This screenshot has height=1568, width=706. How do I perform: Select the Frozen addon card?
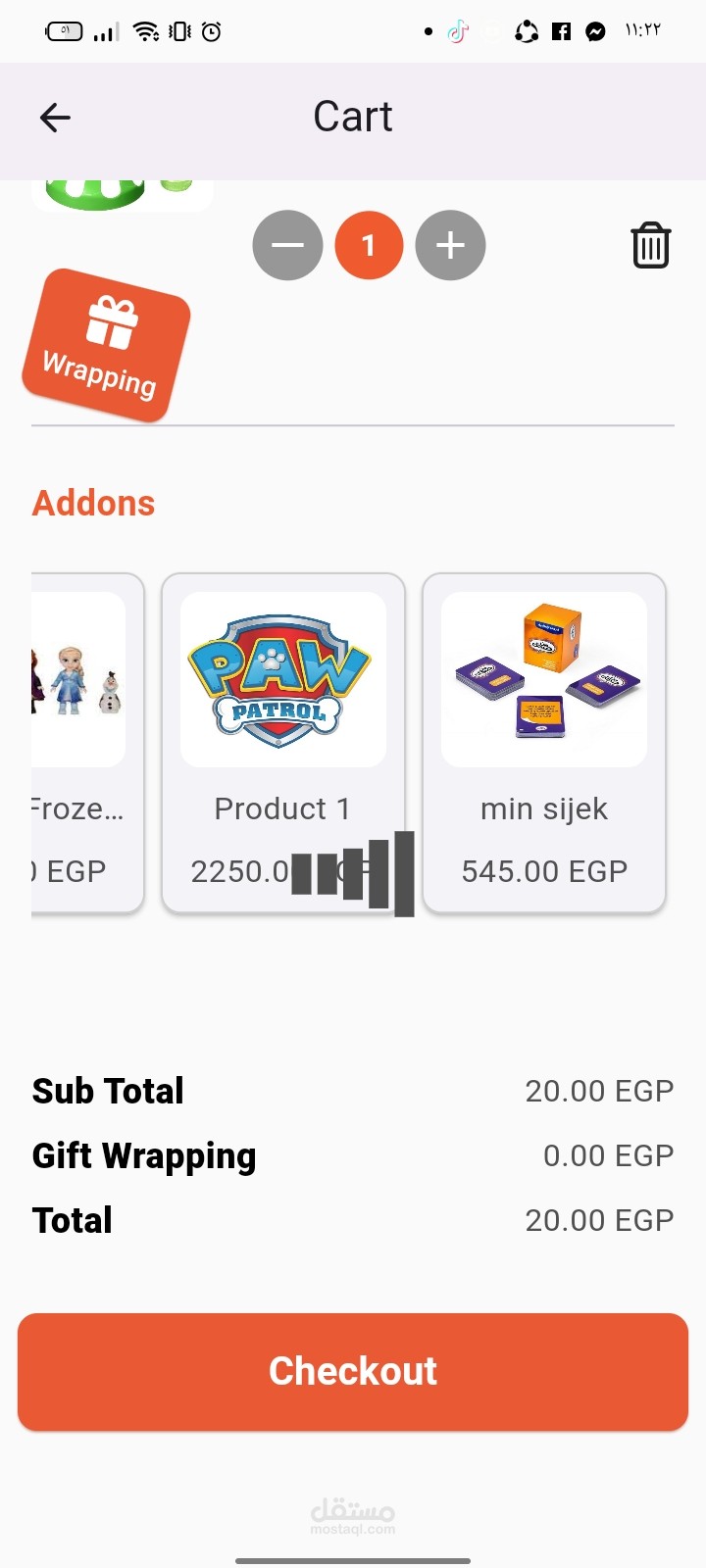pos(86,743)
